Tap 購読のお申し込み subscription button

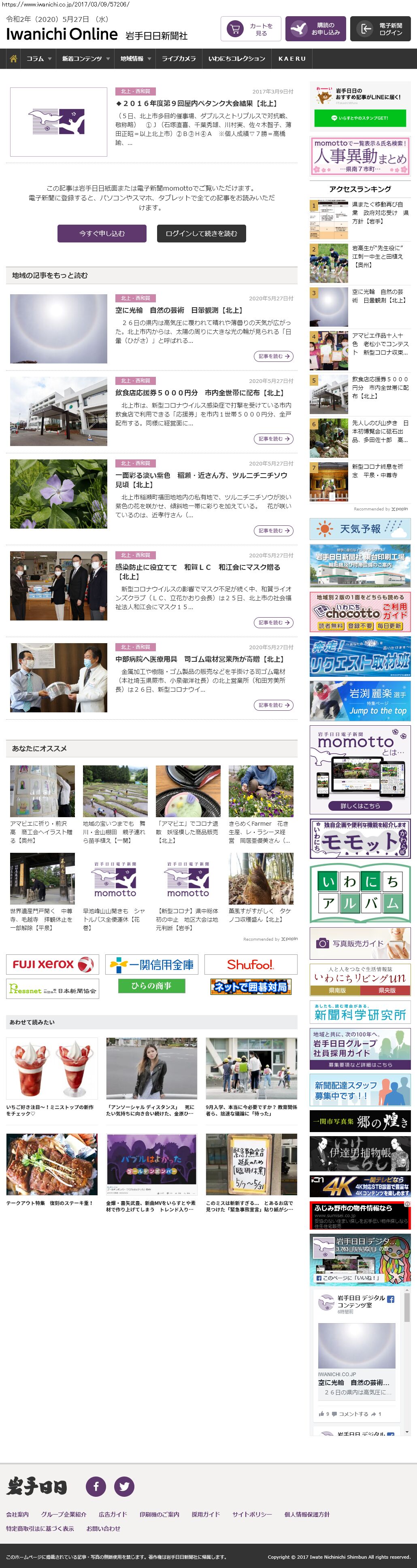(x=315, y=29)
